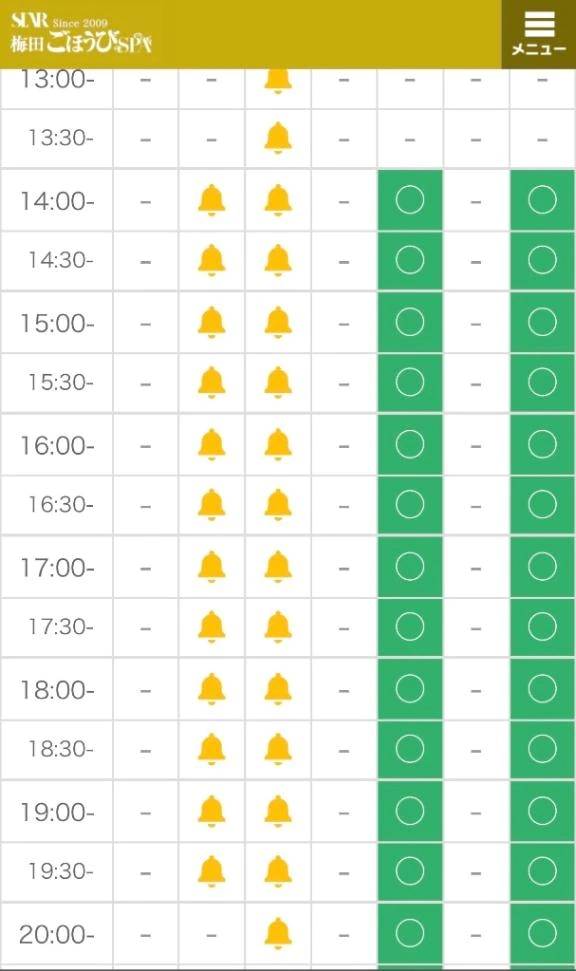This screenshot has width=576, height=971.
Task: Tap the left bell in the 15:00 row
Action: [212, 323]
